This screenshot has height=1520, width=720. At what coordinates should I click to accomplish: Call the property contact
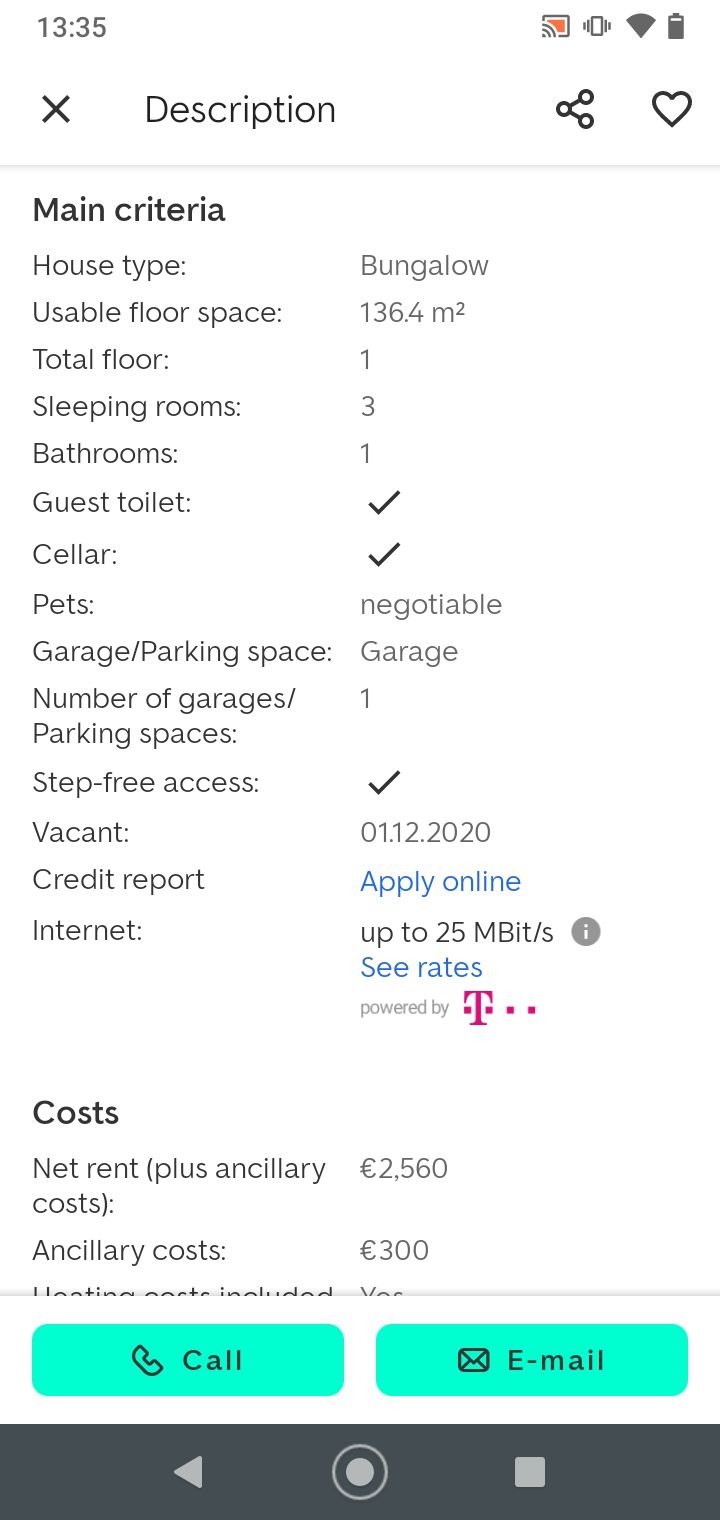[188, 1360]
